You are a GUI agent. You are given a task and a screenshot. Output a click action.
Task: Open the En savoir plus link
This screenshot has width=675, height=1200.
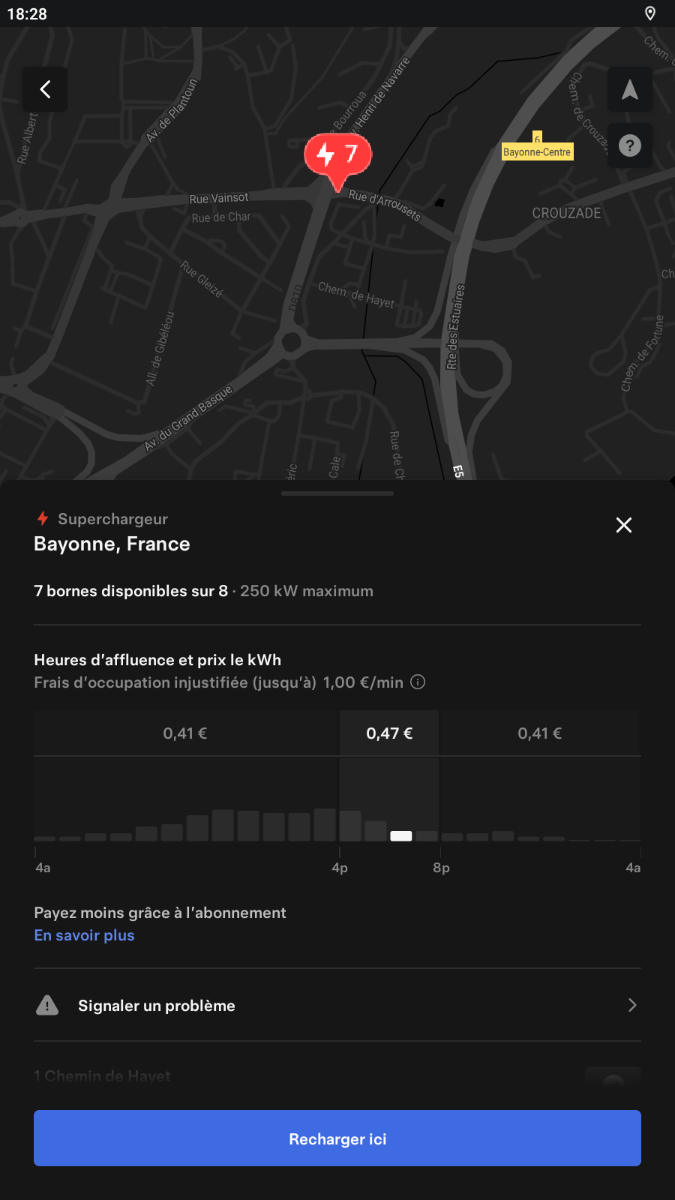pyautogui.click(x=84, y=935)
